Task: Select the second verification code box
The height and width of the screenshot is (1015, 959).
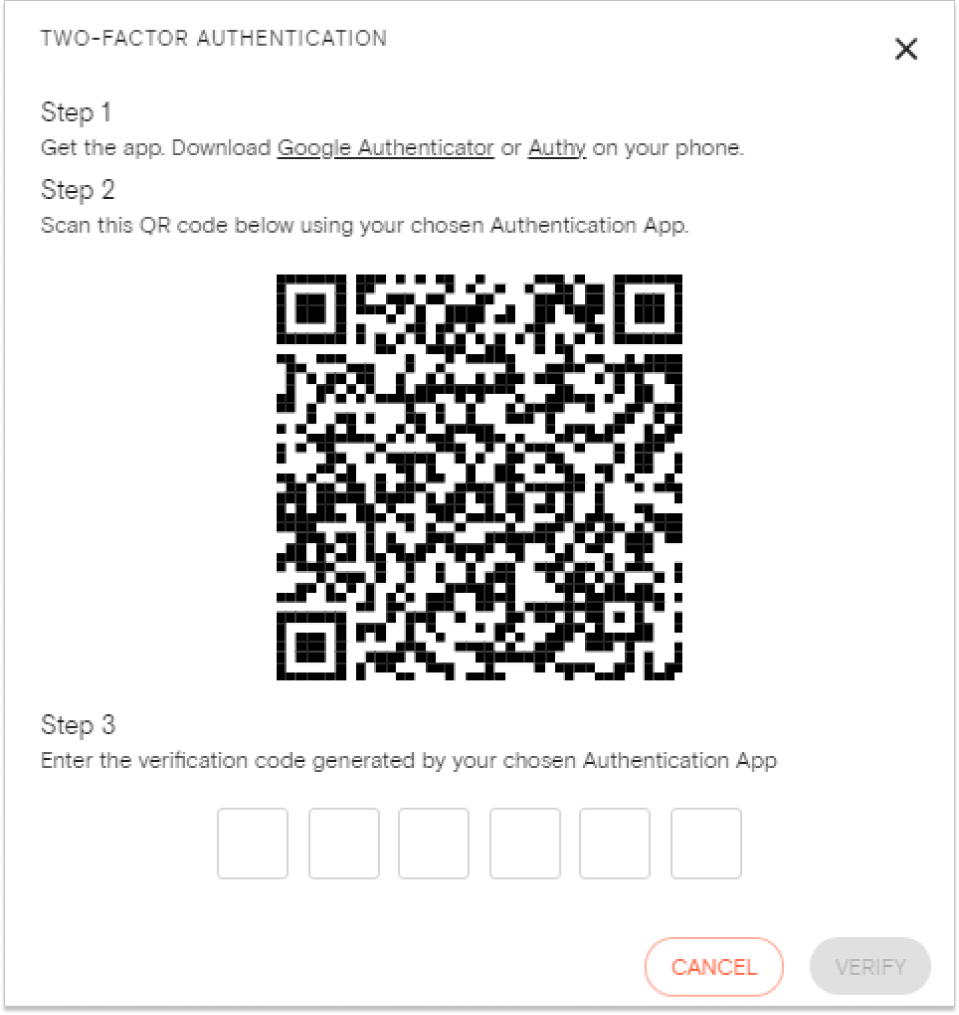Action: [343, 843]
